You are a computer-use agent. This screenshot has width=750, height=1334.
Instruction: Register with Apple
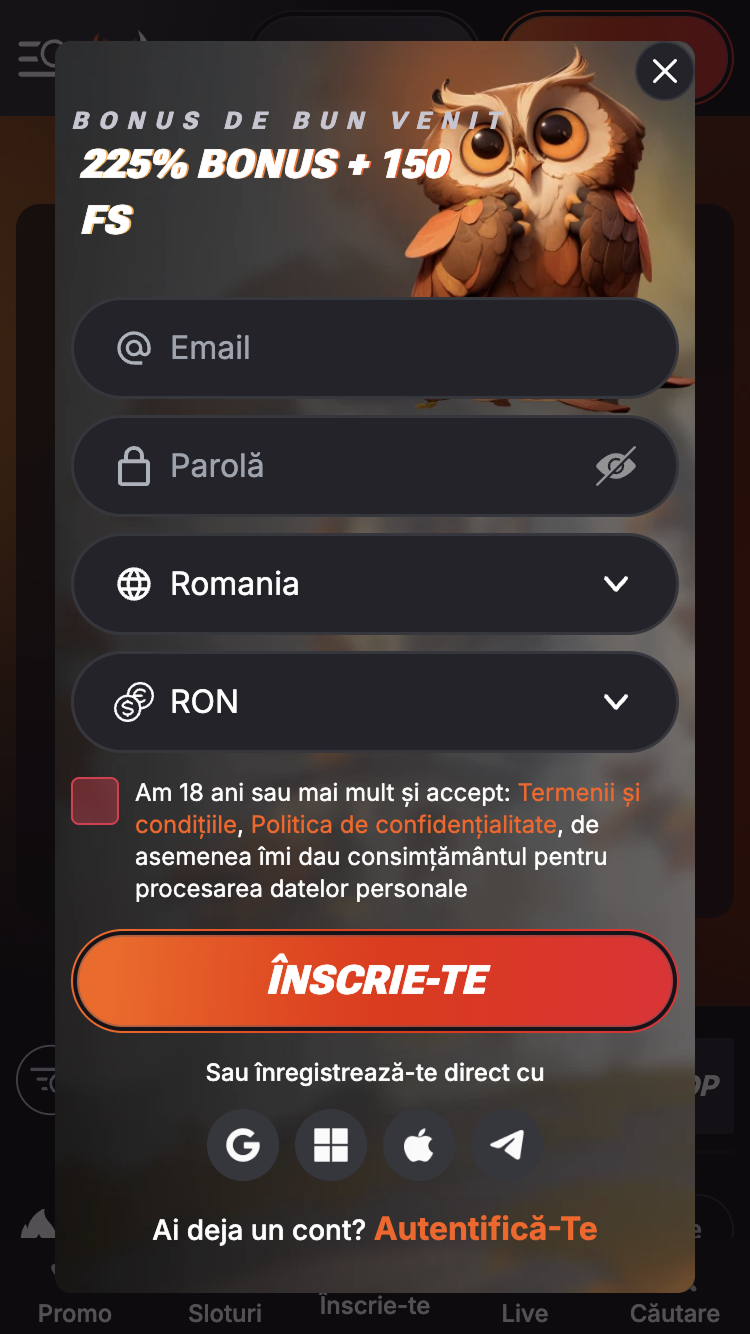point(419,1145)
